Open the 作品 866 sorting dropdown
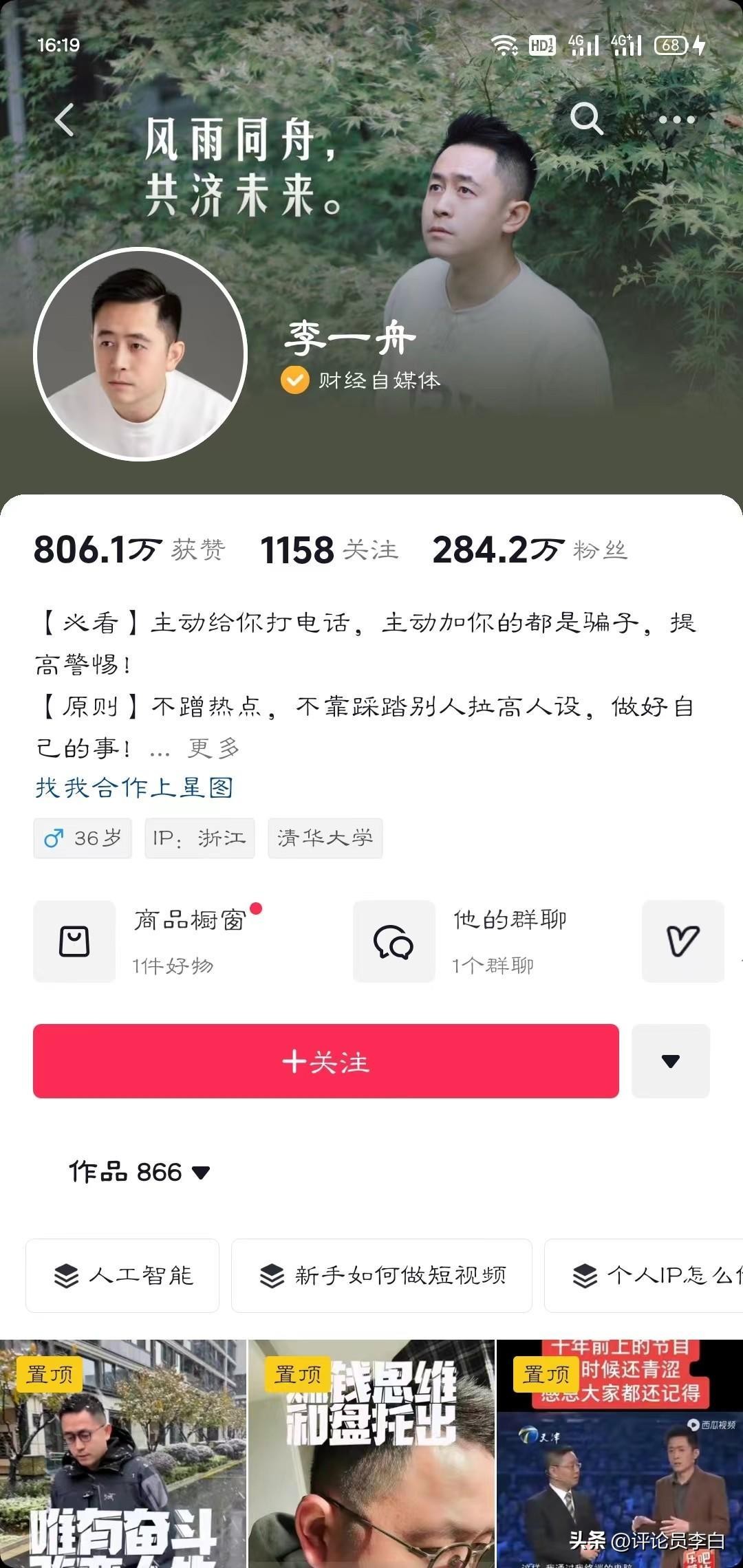Screen dimensions: 743x1568 click(139, 1172)
